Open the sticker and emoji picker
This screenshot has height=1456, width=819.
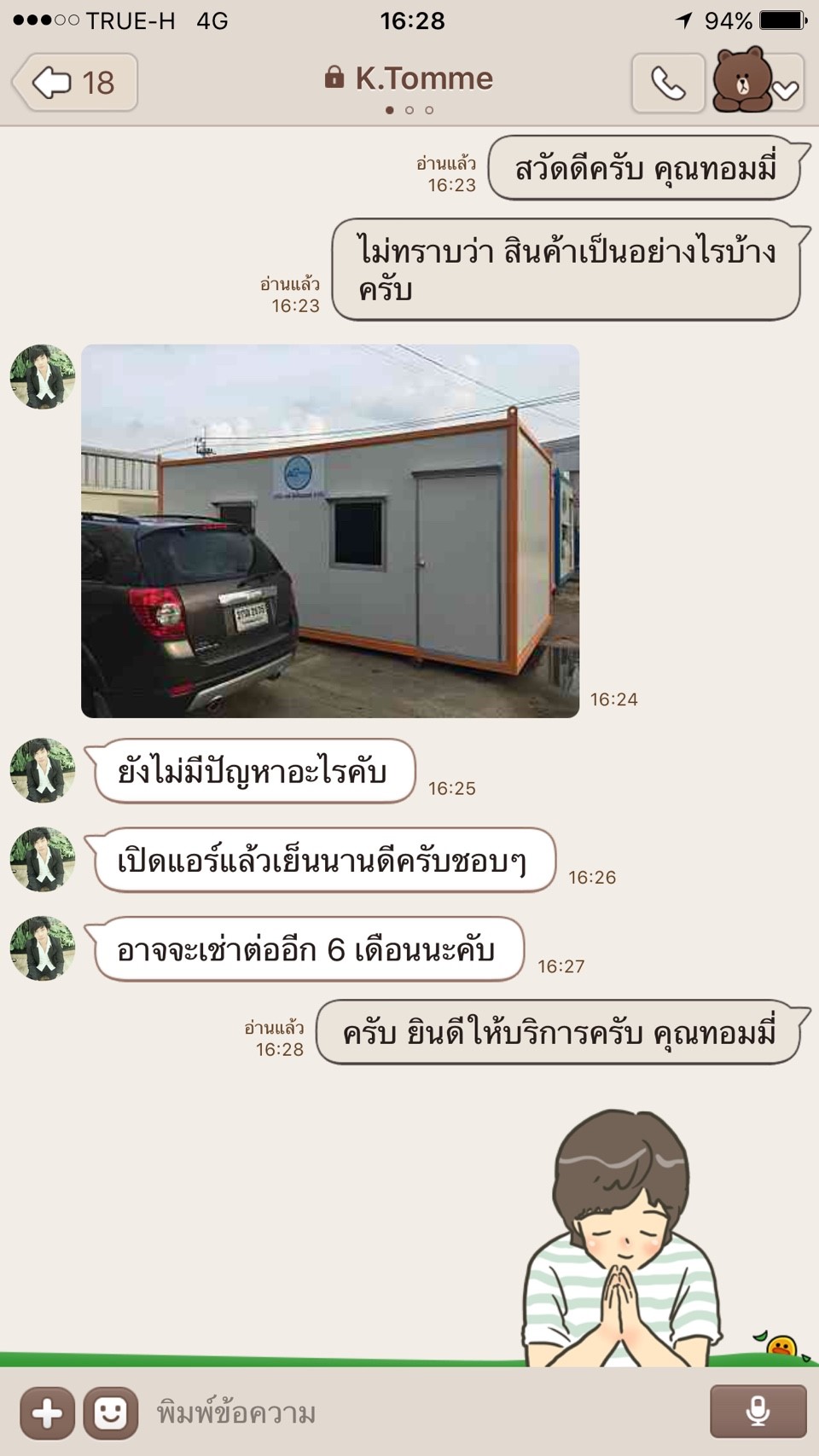pyautogui.click(x=110, y=1413)
